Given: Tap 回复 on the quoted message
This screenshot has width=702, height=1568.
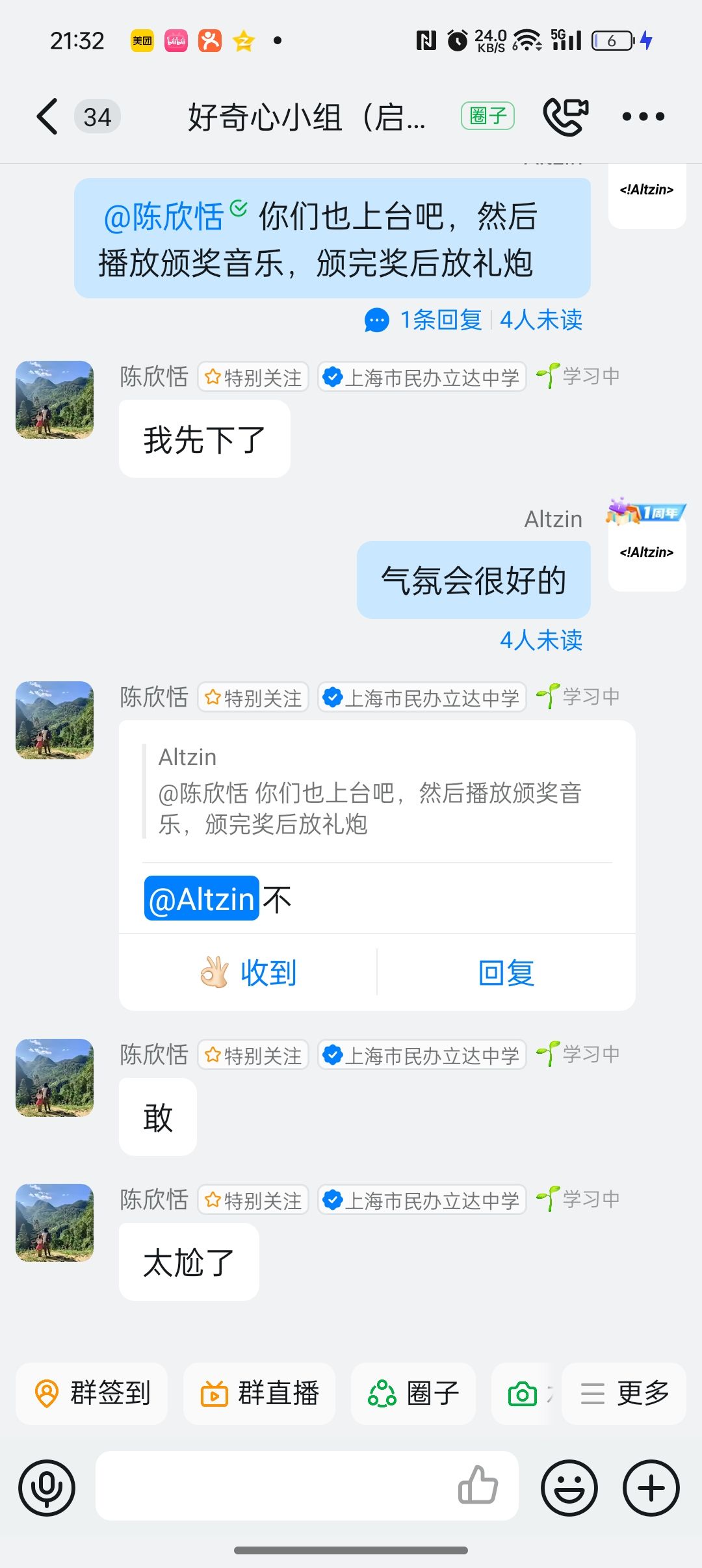Looking at the screenshot, I should coord(506,973).
